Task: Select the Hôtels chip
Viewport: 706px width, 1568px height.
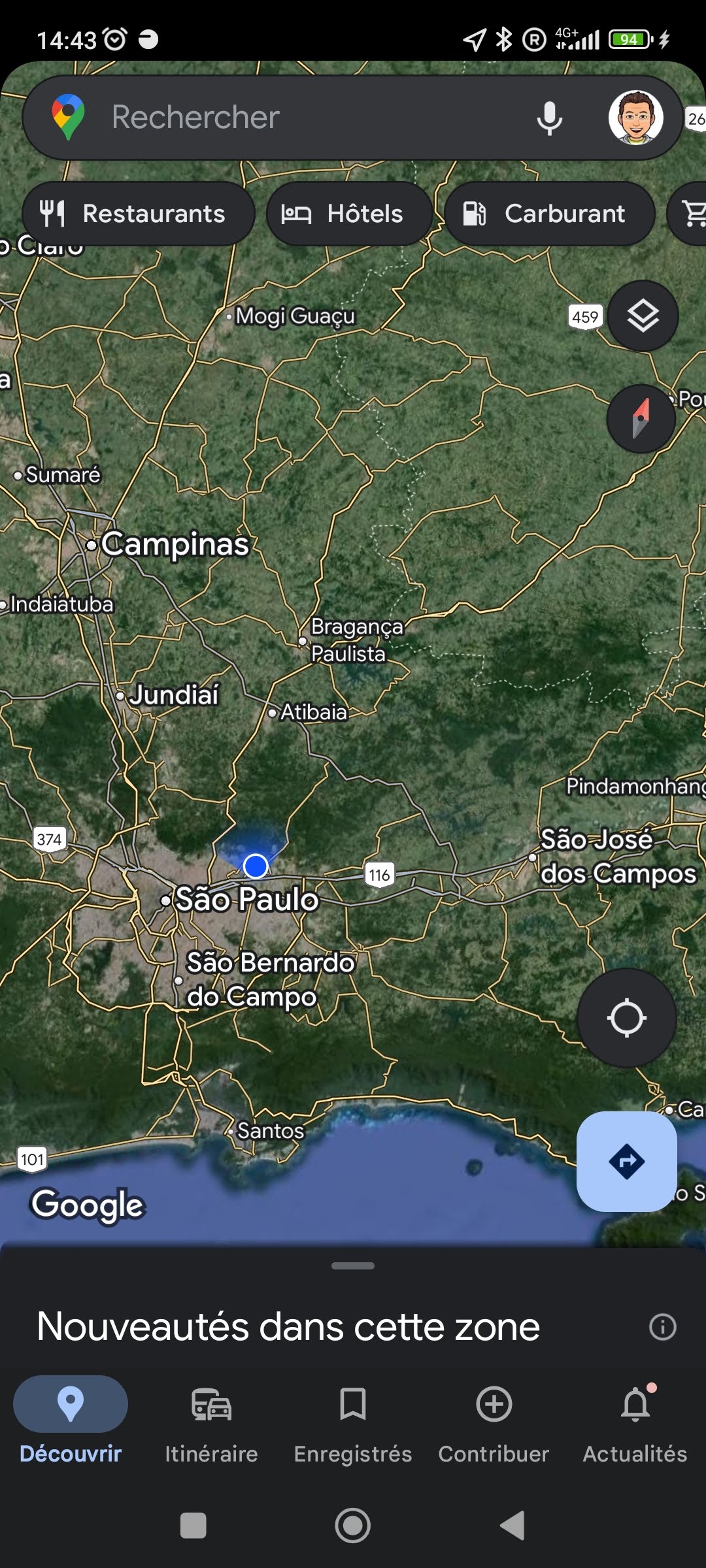Action: (349, 214)
